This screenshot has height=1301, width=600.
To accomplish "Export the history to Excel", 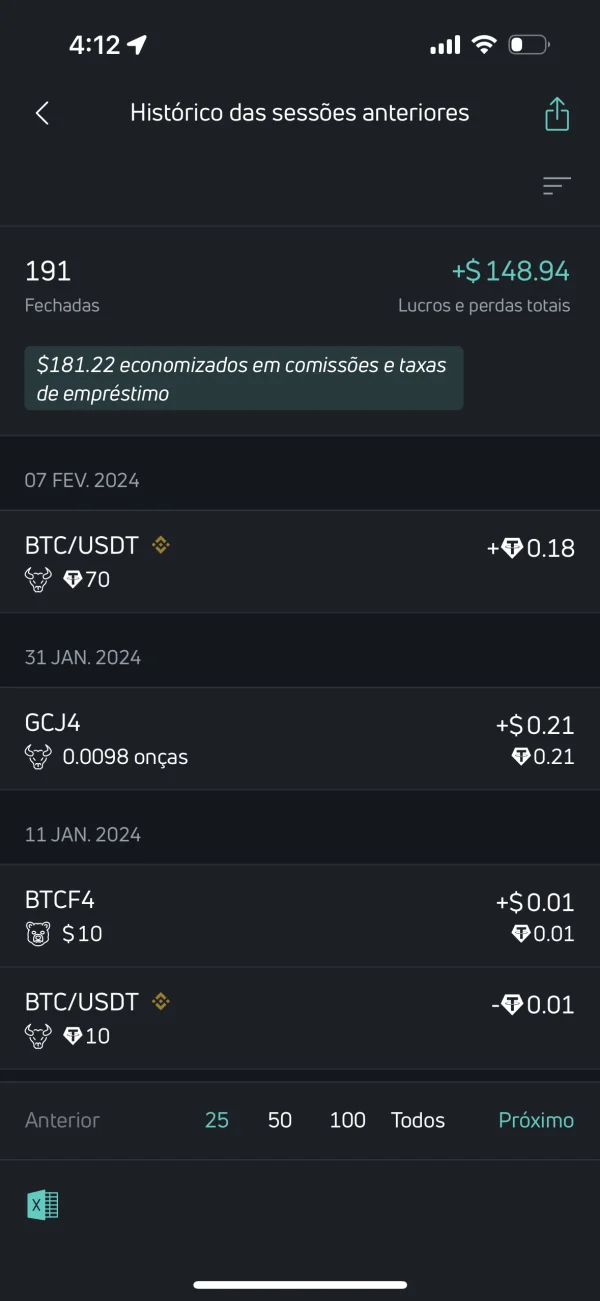I will click(43, 1205).
